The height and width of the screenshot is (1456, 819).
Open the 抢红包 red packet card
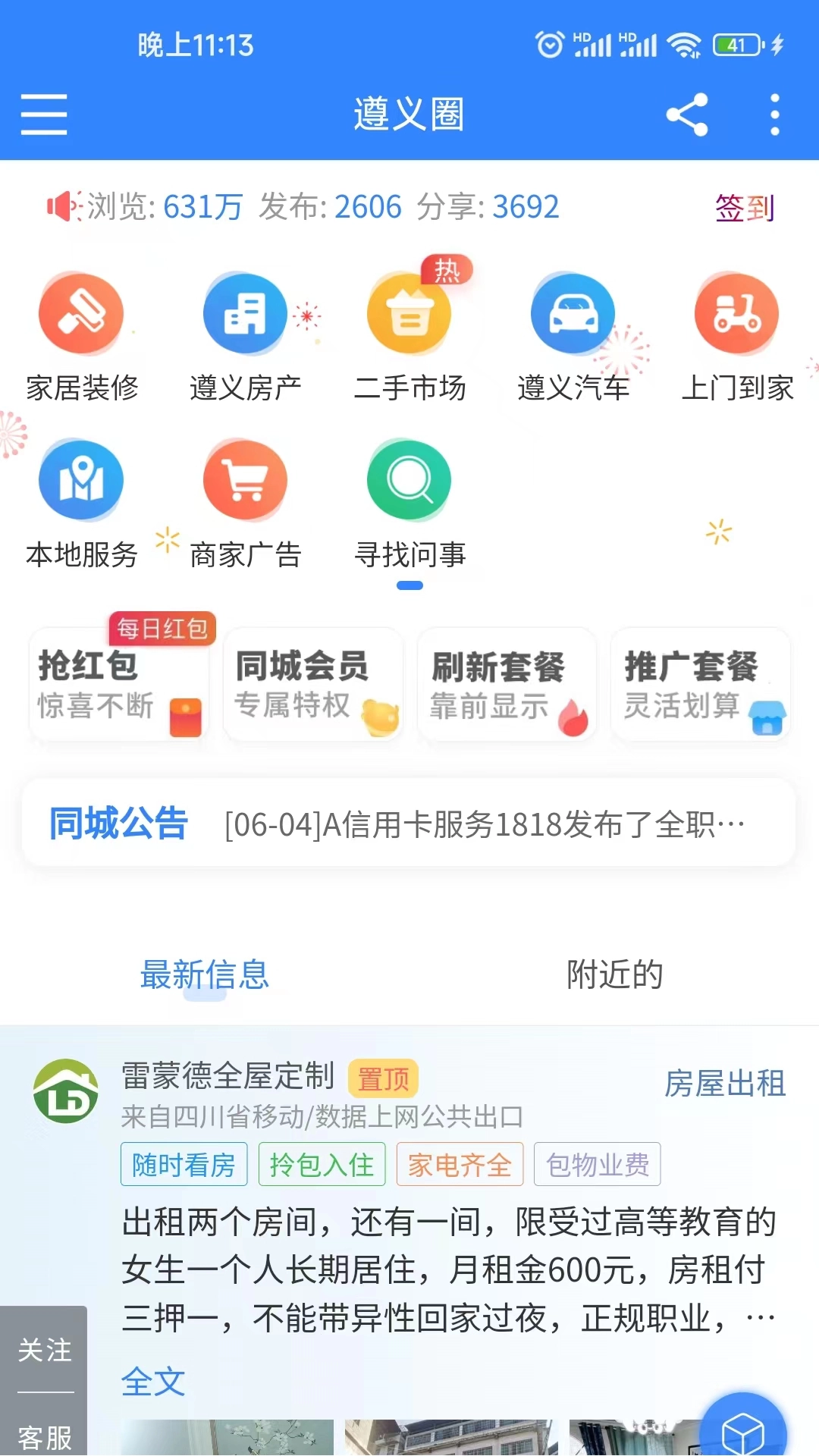(118, 685)
